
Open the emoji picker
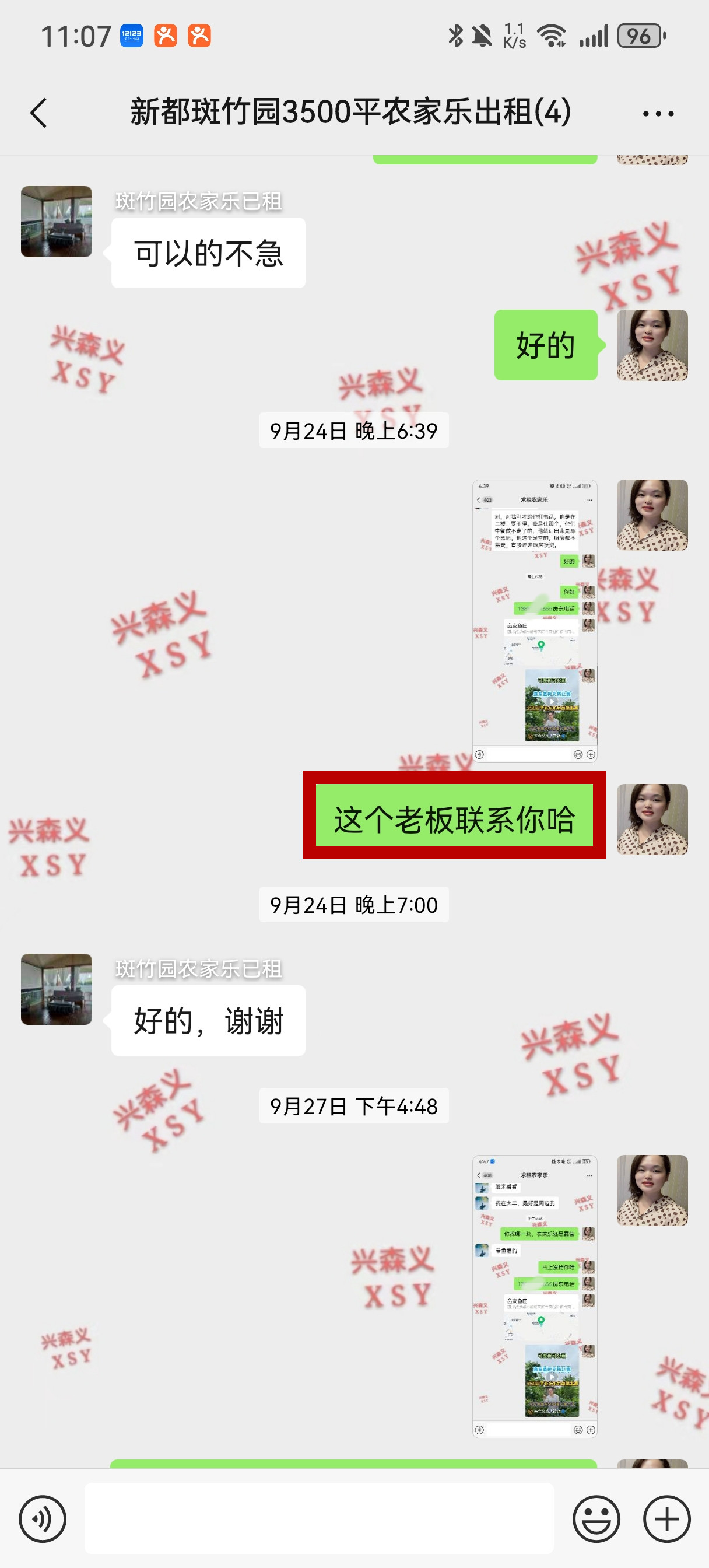point(596,1518)
